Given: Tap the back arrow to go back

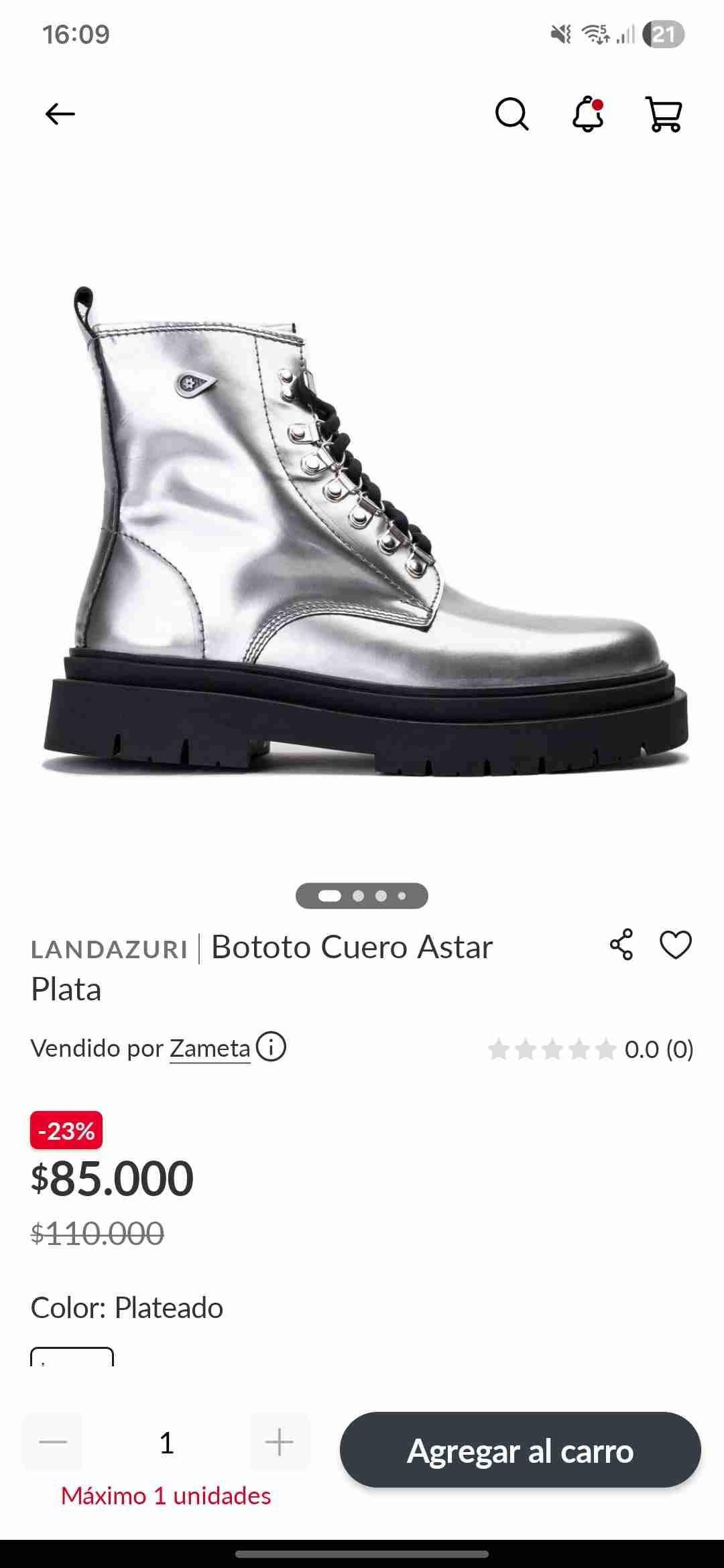Looking at the screenshot, I should tap(61, 113).
